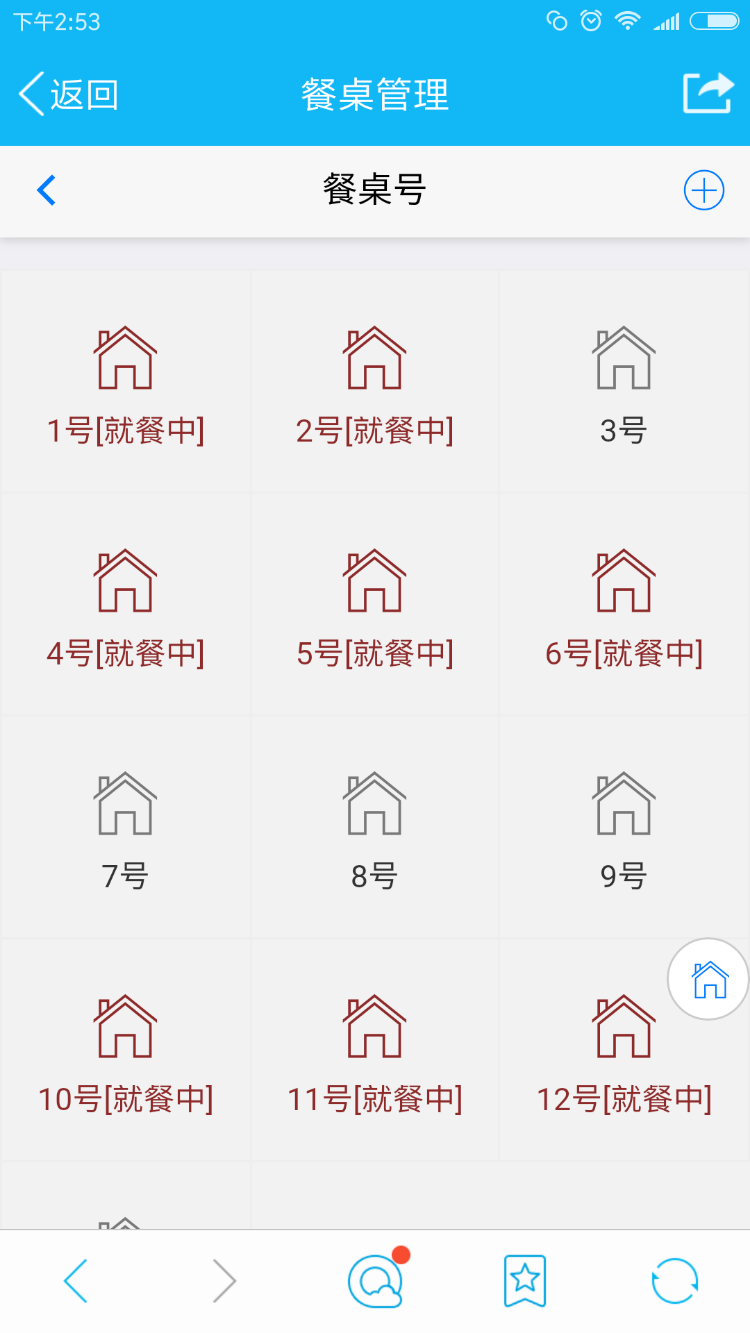
Task: Open table 12号[就餐中] icon
Action: coord(625,1027)
